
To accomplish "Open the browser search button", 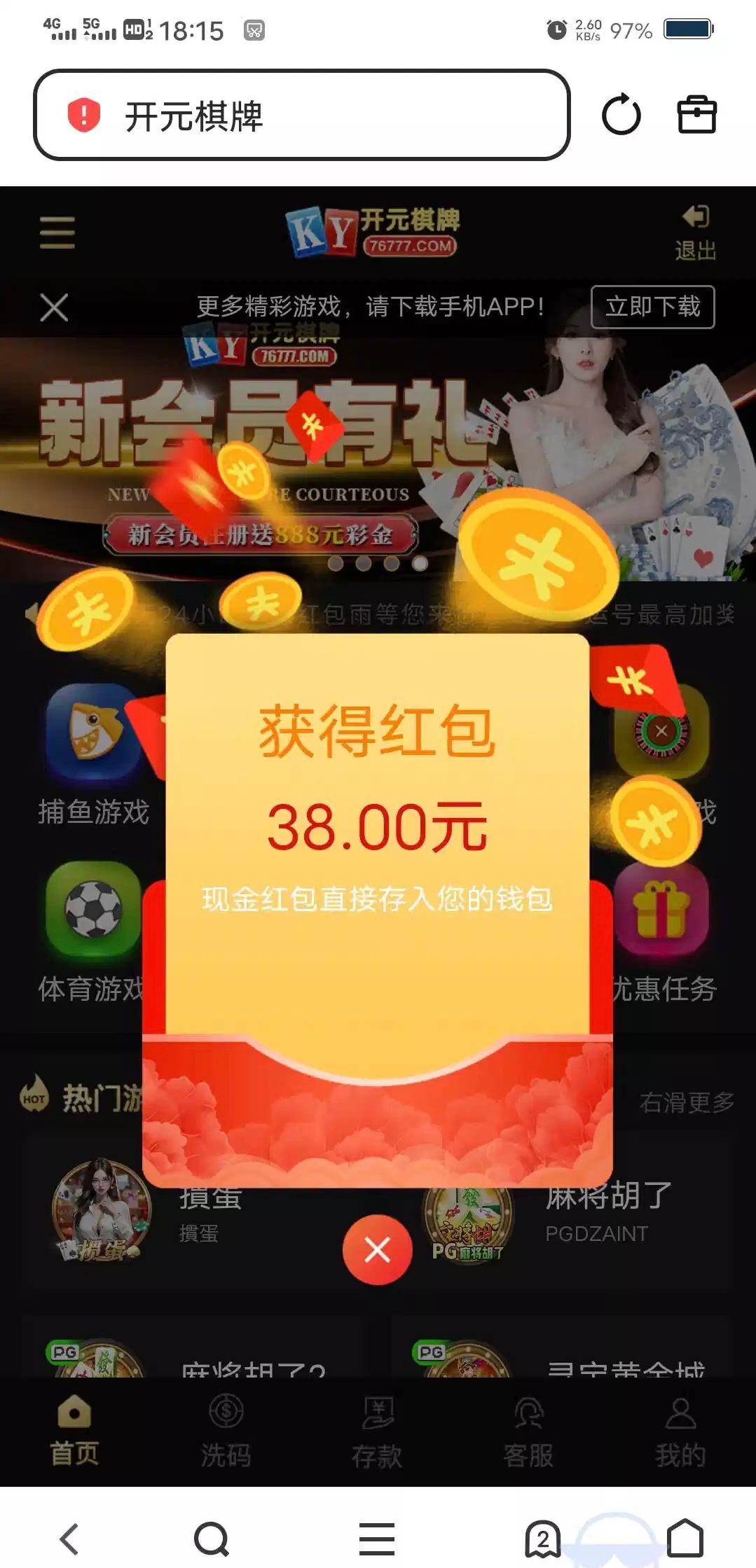I will click(212, 1539).
